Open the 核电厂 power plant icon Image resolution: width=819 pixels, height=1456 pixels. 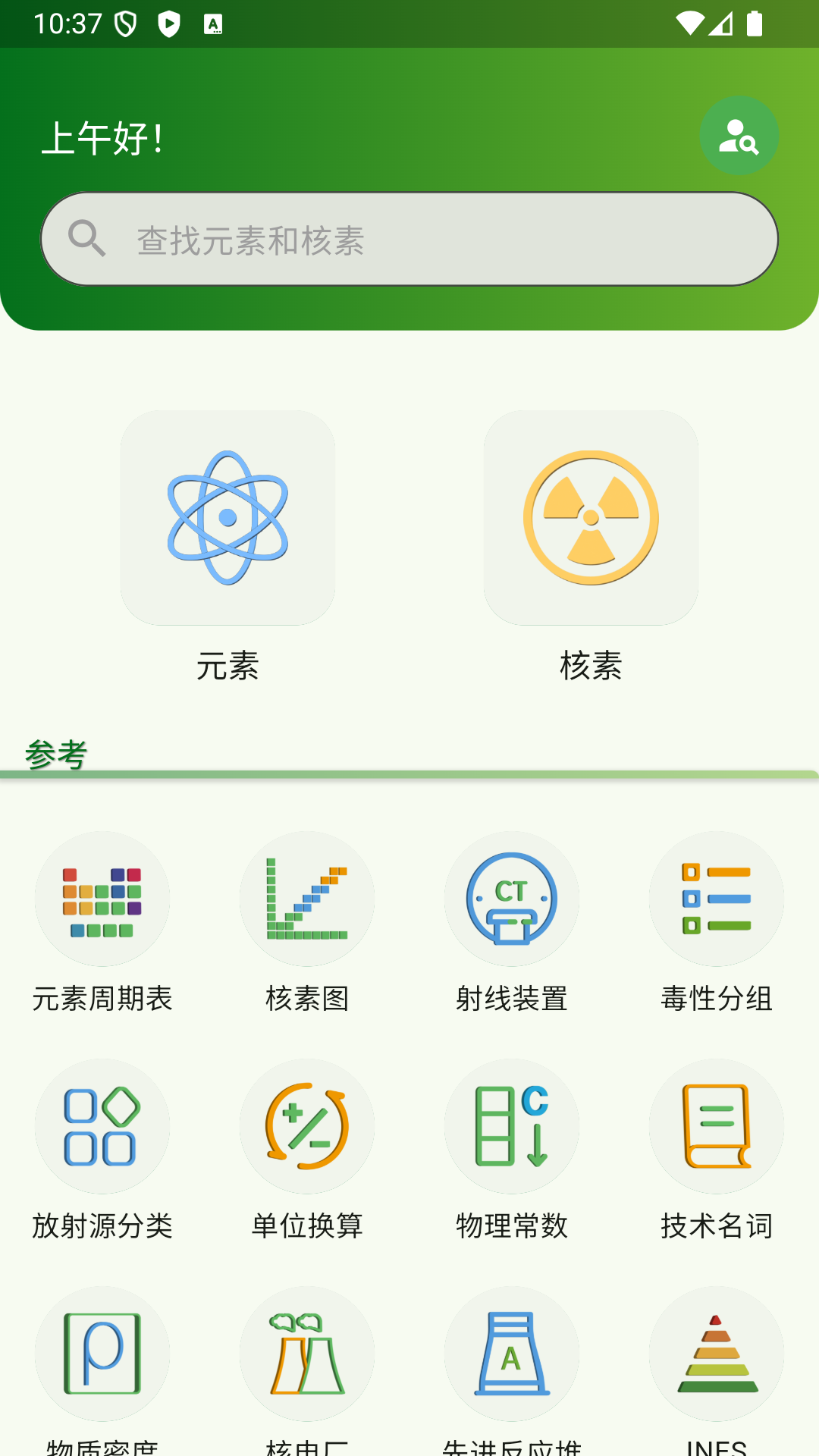tap(307, 1354)
